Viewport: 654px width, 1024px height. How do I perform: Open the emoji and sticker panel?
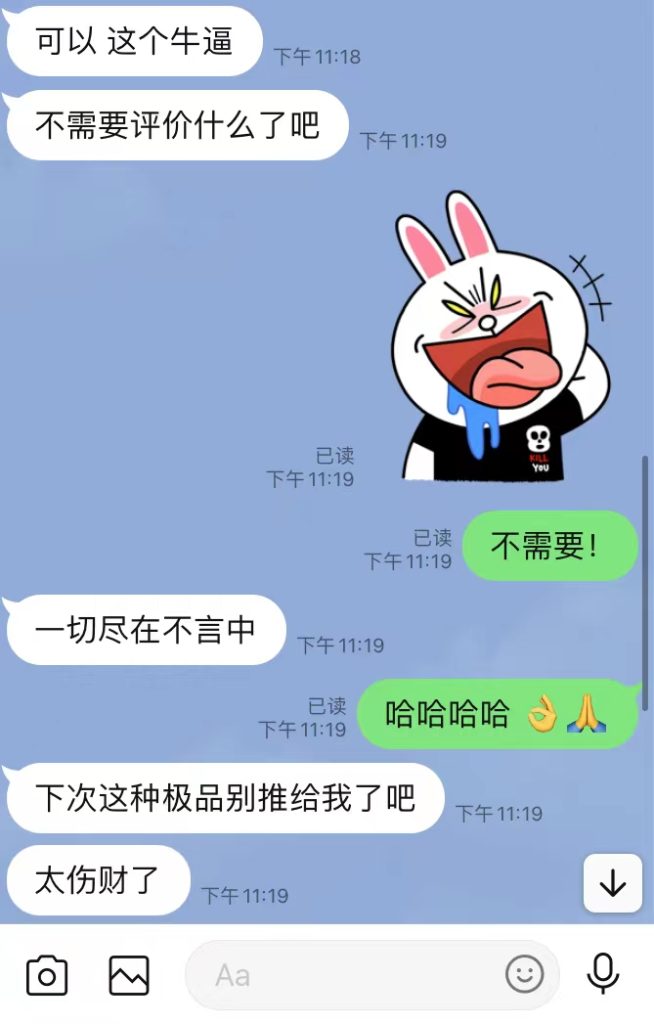[x=524, y=974]
